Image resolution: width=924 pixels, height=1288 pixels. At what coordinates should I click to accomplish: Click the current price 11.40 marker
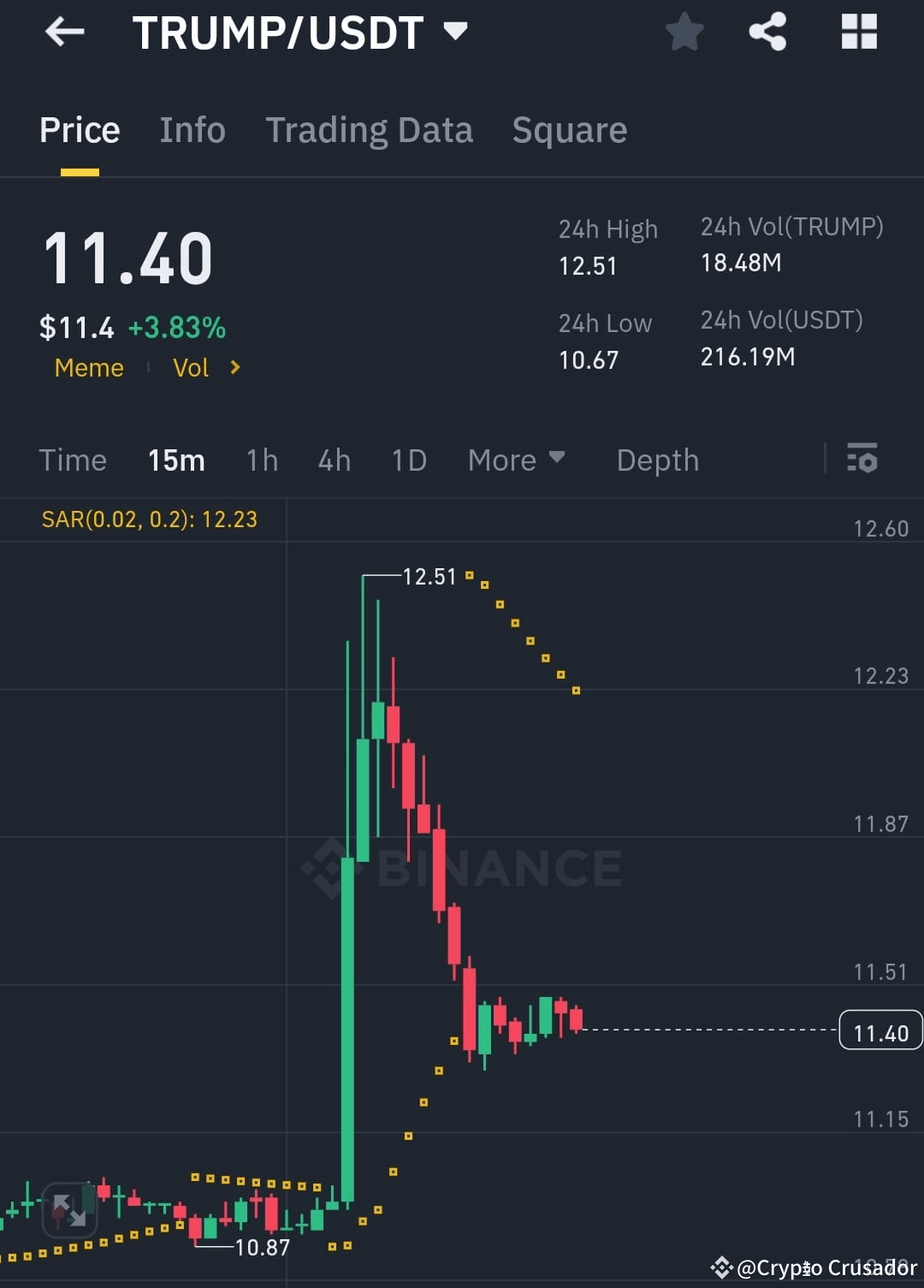(x=880, y=1031)
